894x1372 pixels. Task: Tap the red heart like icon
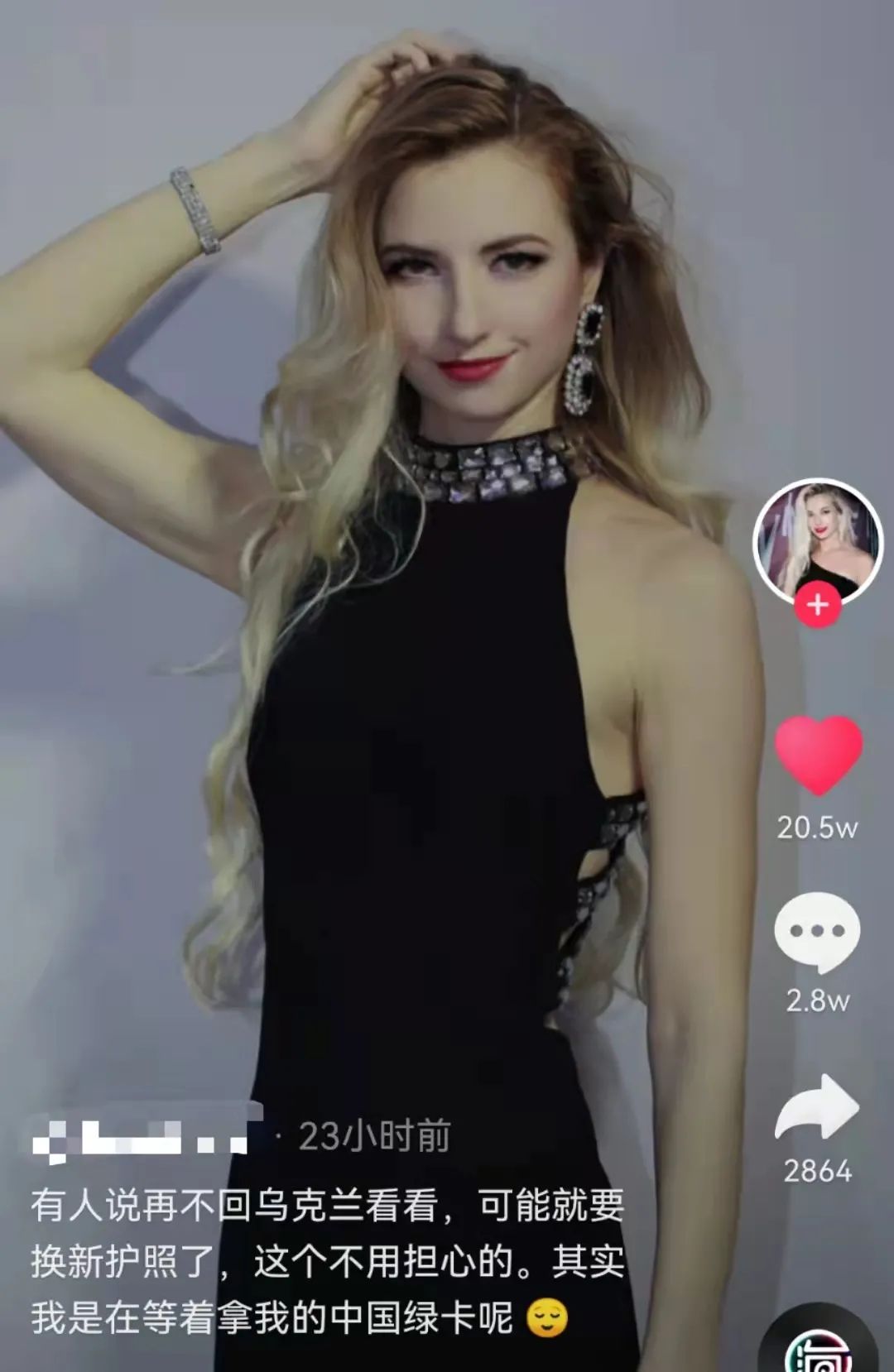(x=818, y=755)
